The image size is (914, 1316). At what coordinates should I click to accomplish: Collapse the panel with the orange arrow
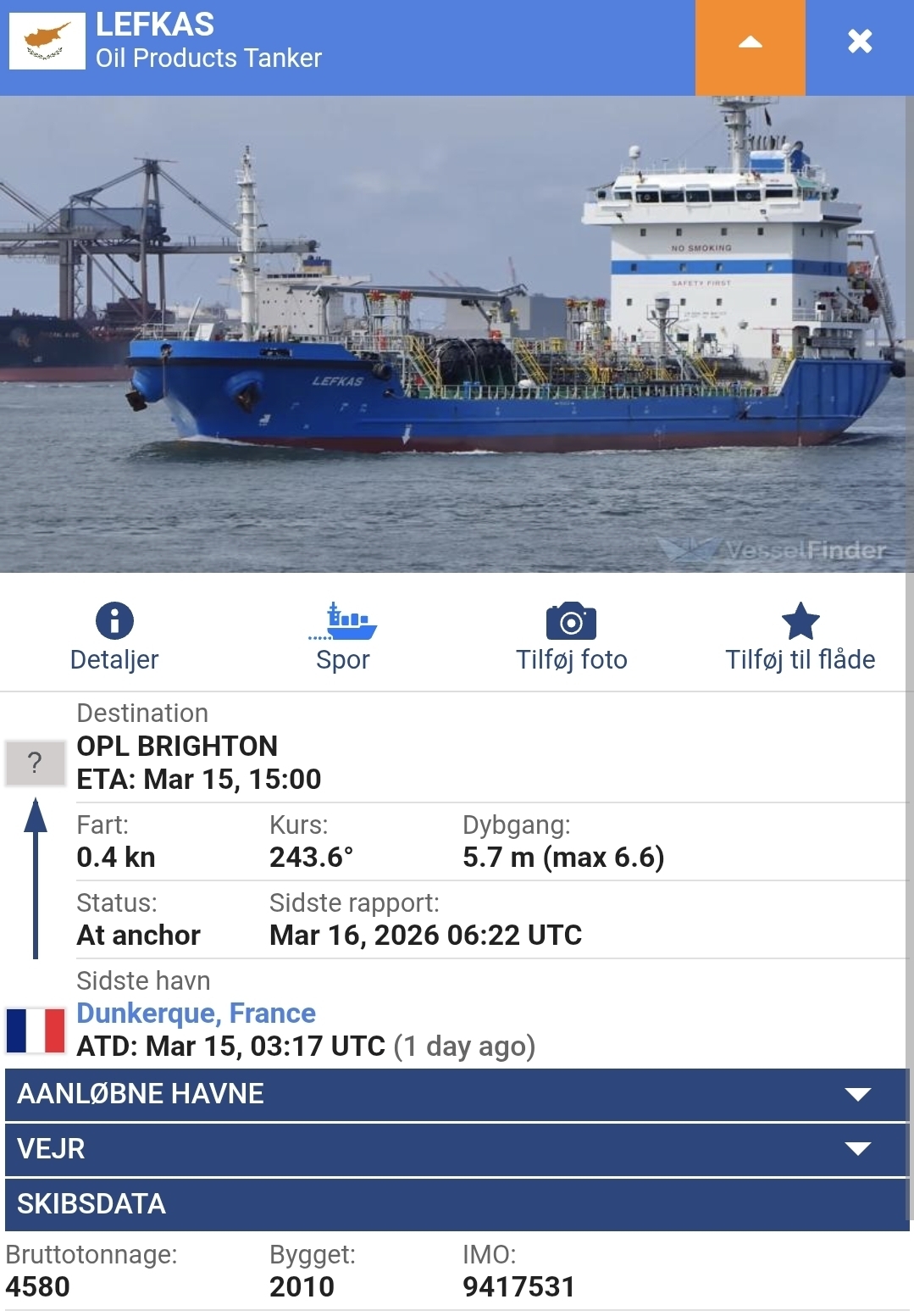(x=750, y=44)
